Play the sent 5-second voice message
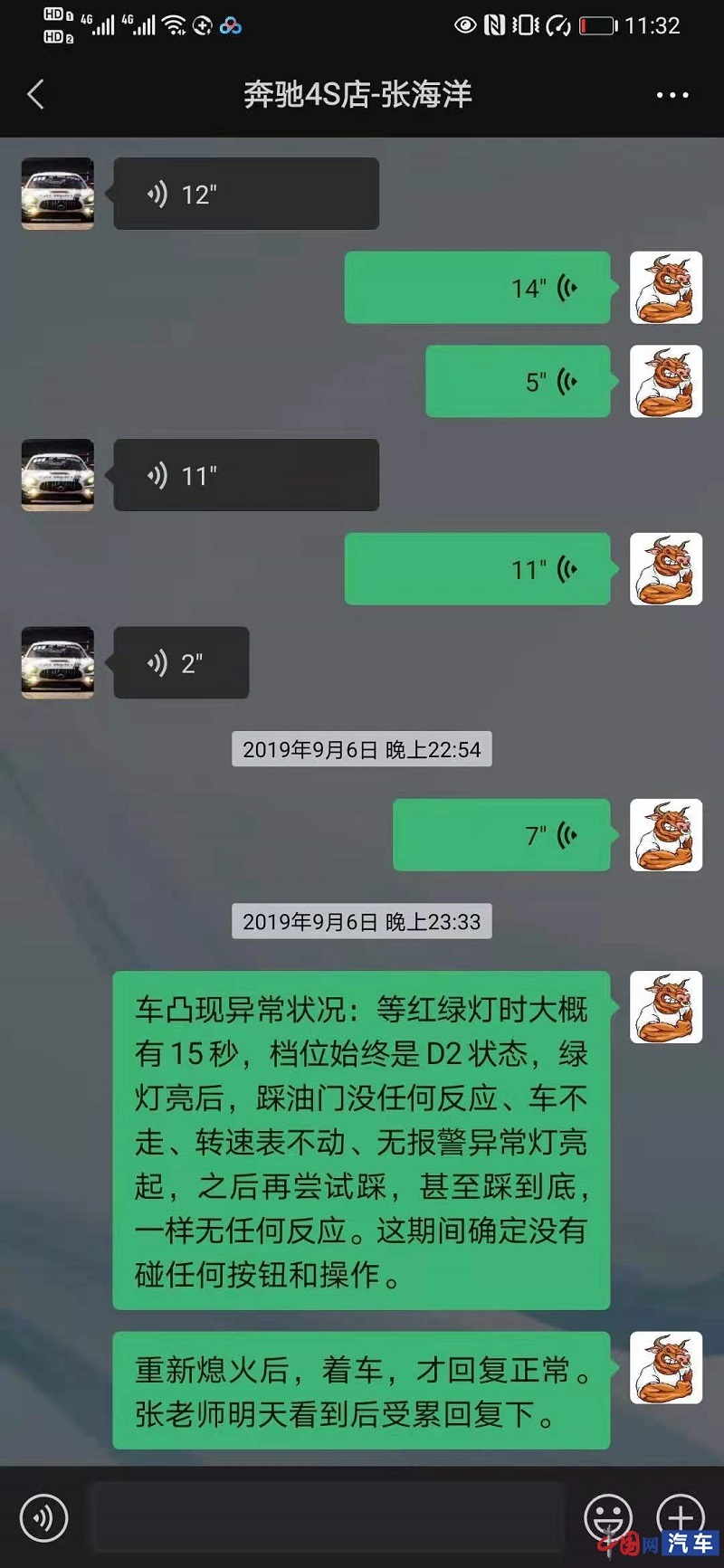 click(x=518, y=382)
